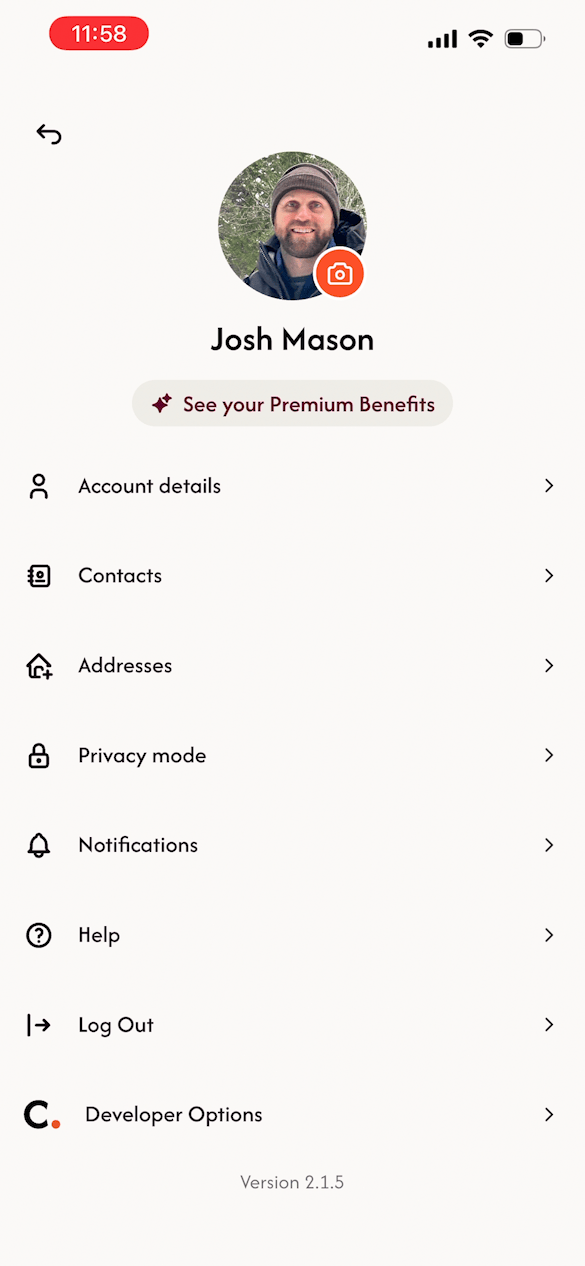The height and width of the screenshot is (1266, 585).
Task: Go back using the return arrow
Action: pos(49,134)
